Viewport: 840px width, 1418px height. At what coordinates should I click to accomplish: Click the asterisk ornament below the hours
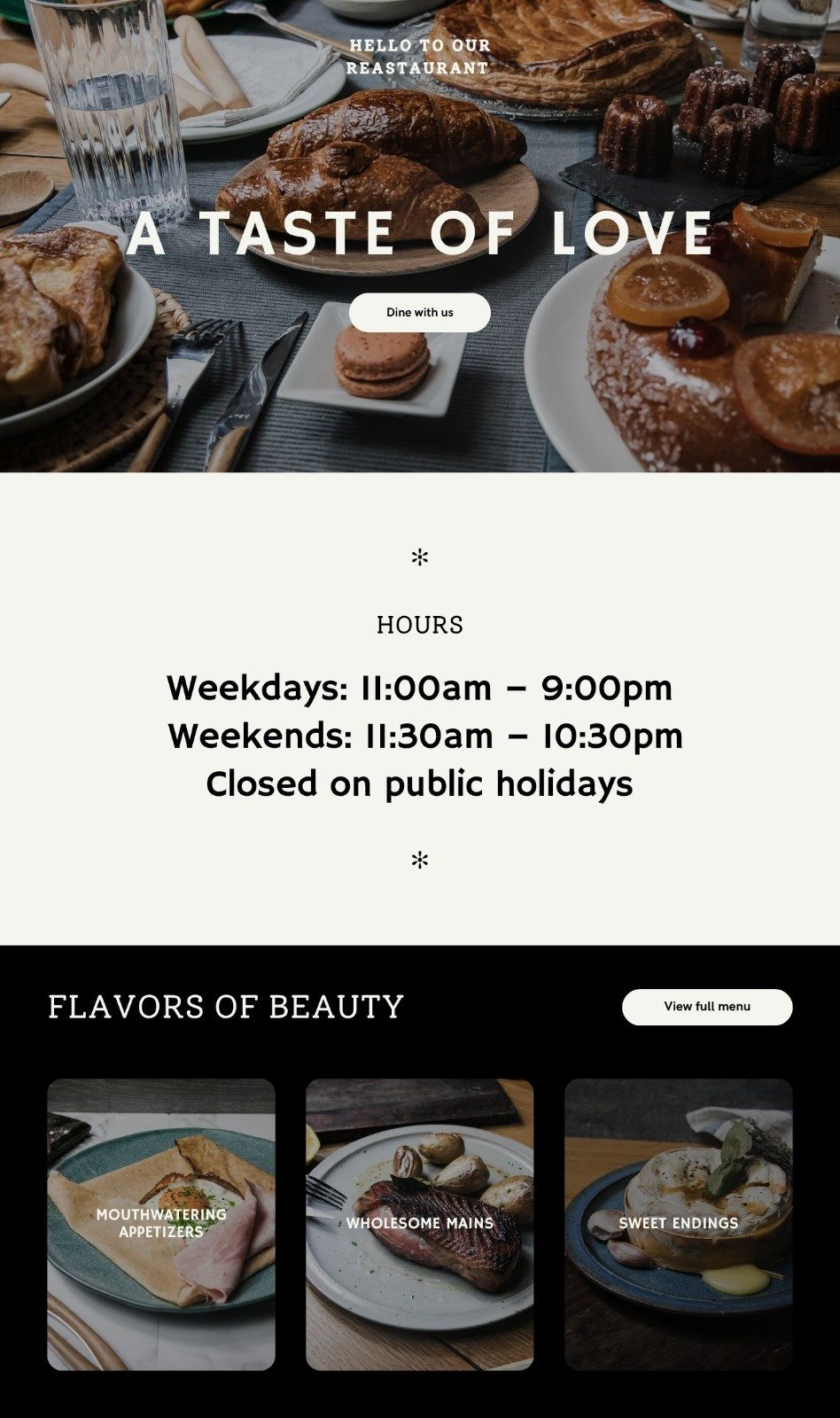tap(420, 860)
